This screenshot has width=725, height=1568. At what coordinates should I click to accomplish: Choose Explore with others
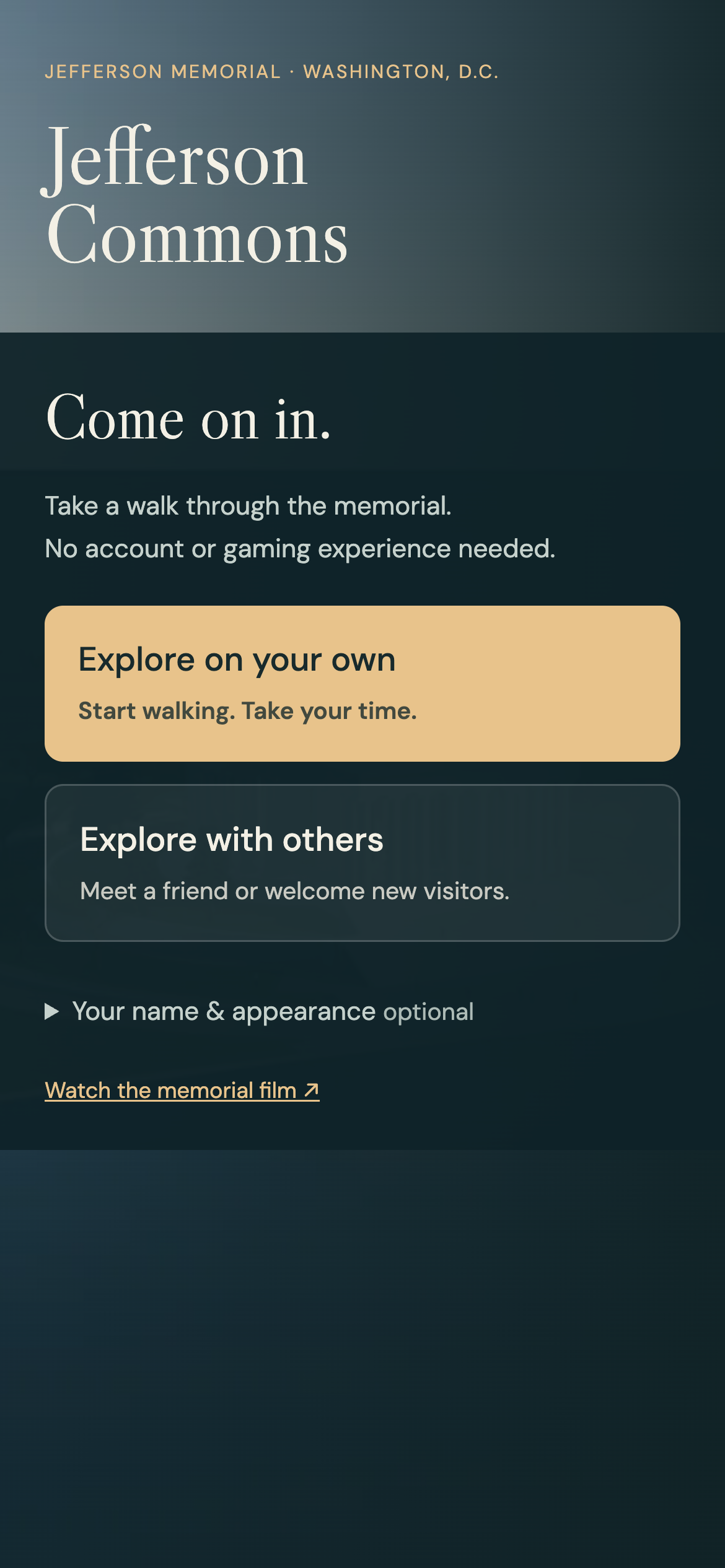(362, 863)
